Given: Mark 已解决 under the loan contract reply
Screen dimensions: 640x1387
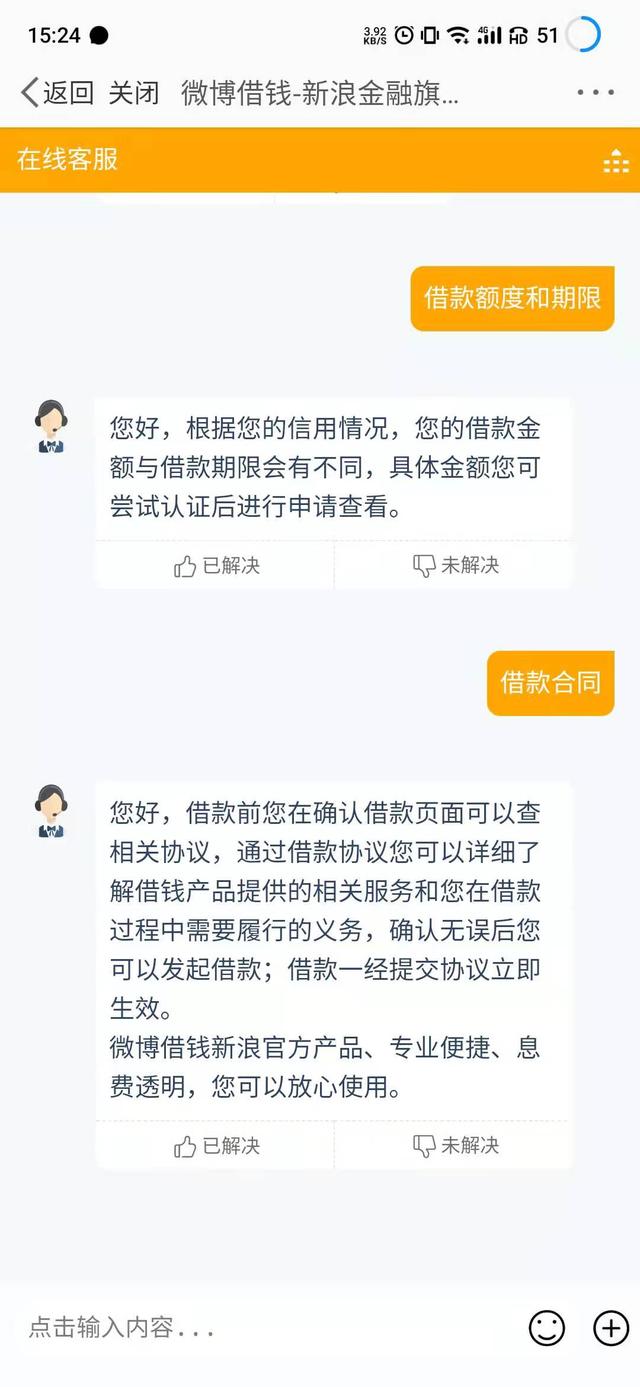Looking at the screenshot, I should coord(216,1146).
